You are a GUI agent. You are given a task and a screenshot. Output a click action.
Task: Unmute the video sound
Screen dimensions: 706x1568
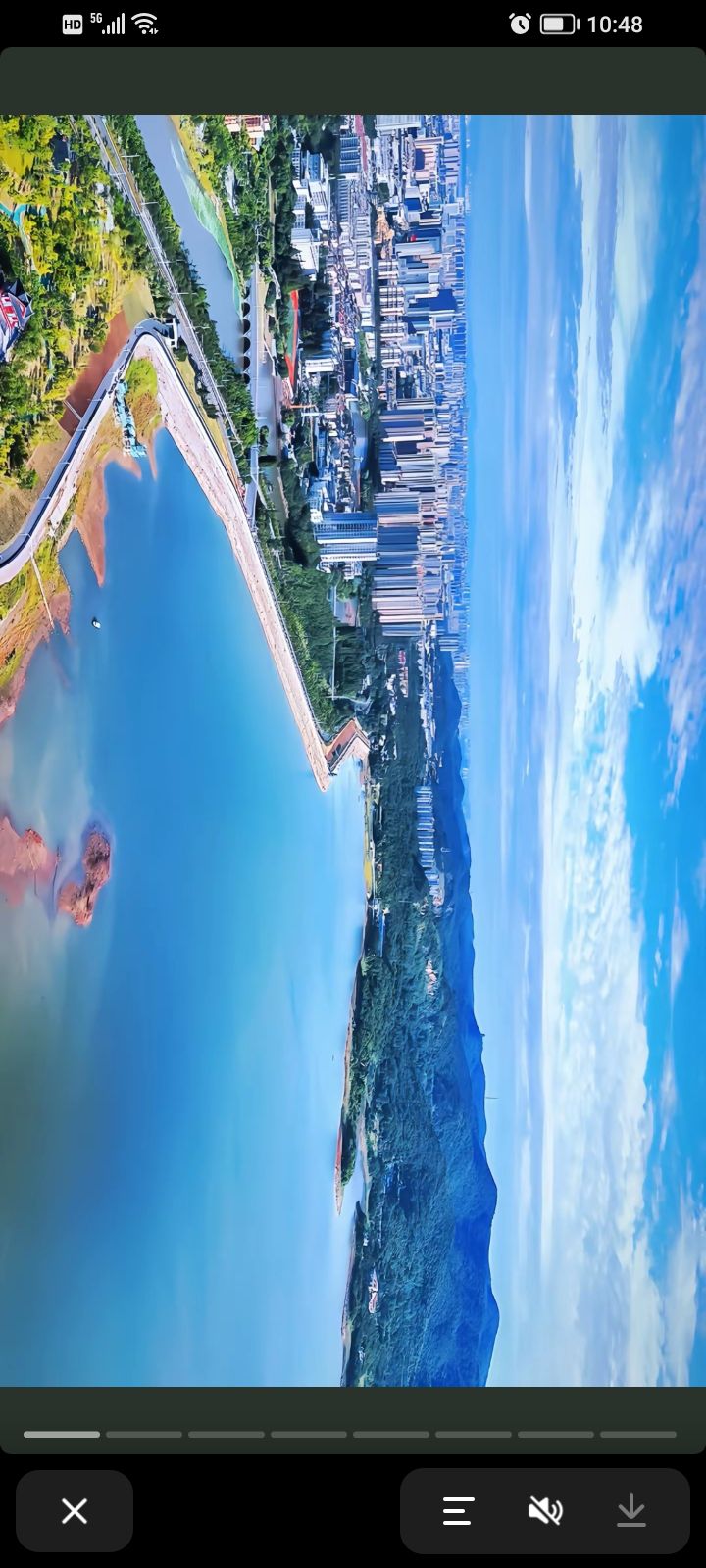[x=545, y=1511]
